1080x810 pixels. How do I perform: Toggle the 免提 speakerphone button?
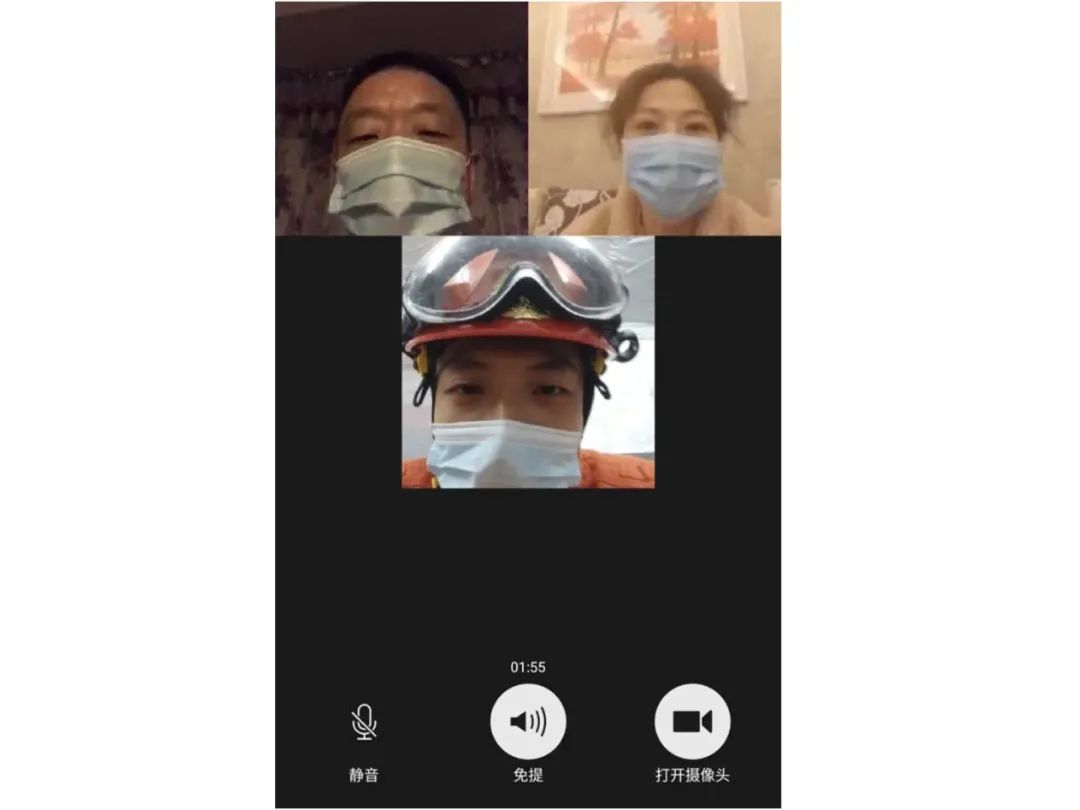pyautogui.click(x=528, y=722)
